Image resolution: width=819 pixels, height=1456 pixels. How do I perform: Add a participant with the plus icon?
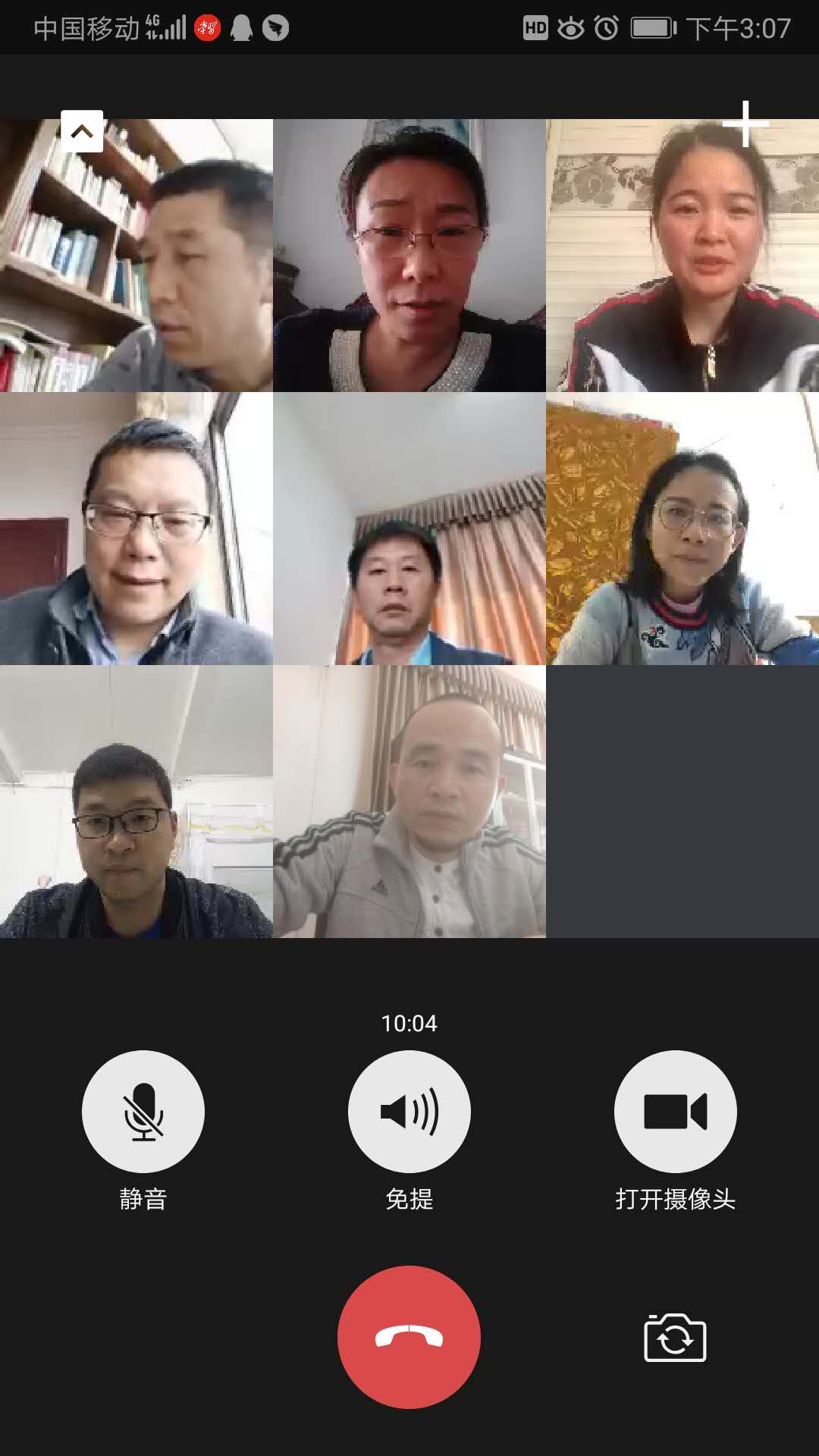[x=745, y=124]
